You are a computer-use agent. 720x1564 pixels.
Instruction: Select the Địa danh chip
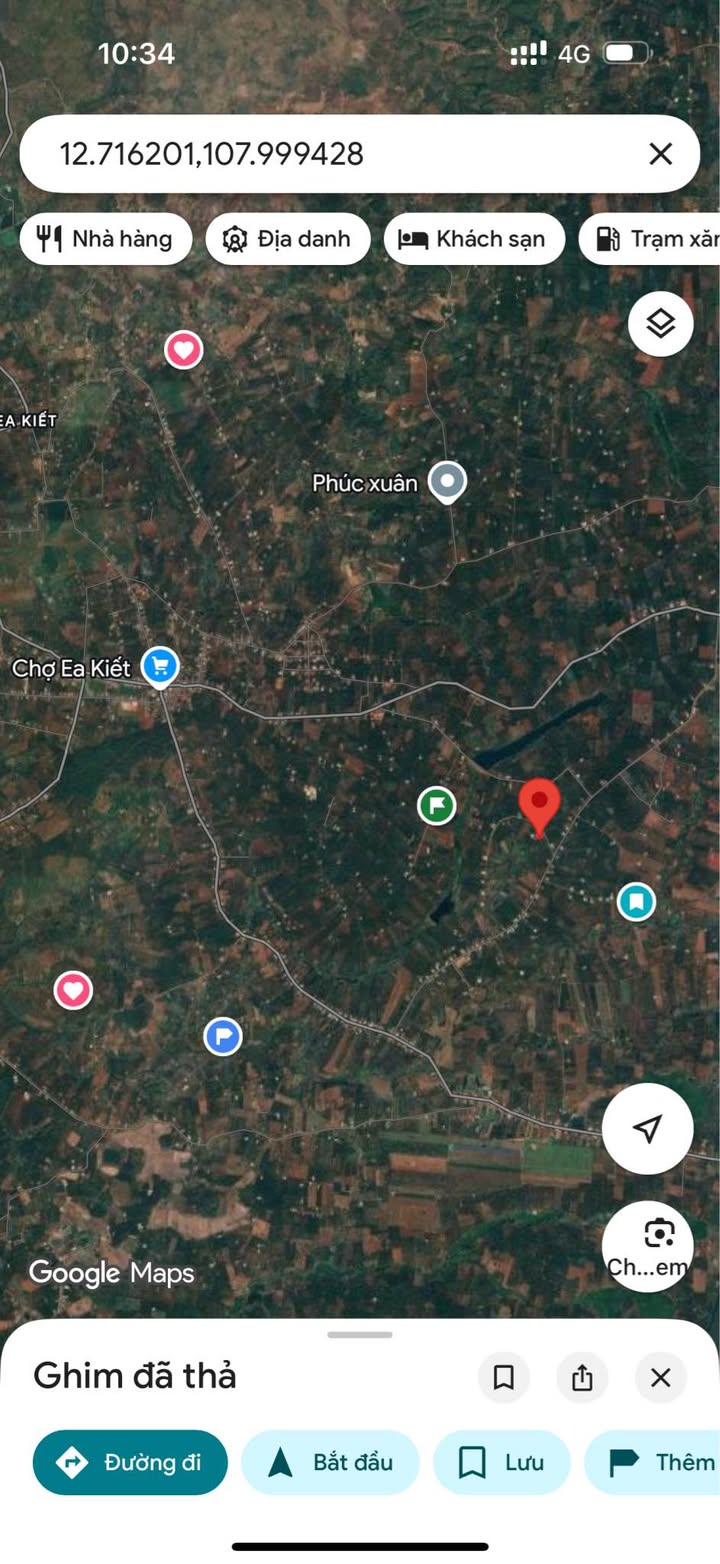[x=288, y=239]
